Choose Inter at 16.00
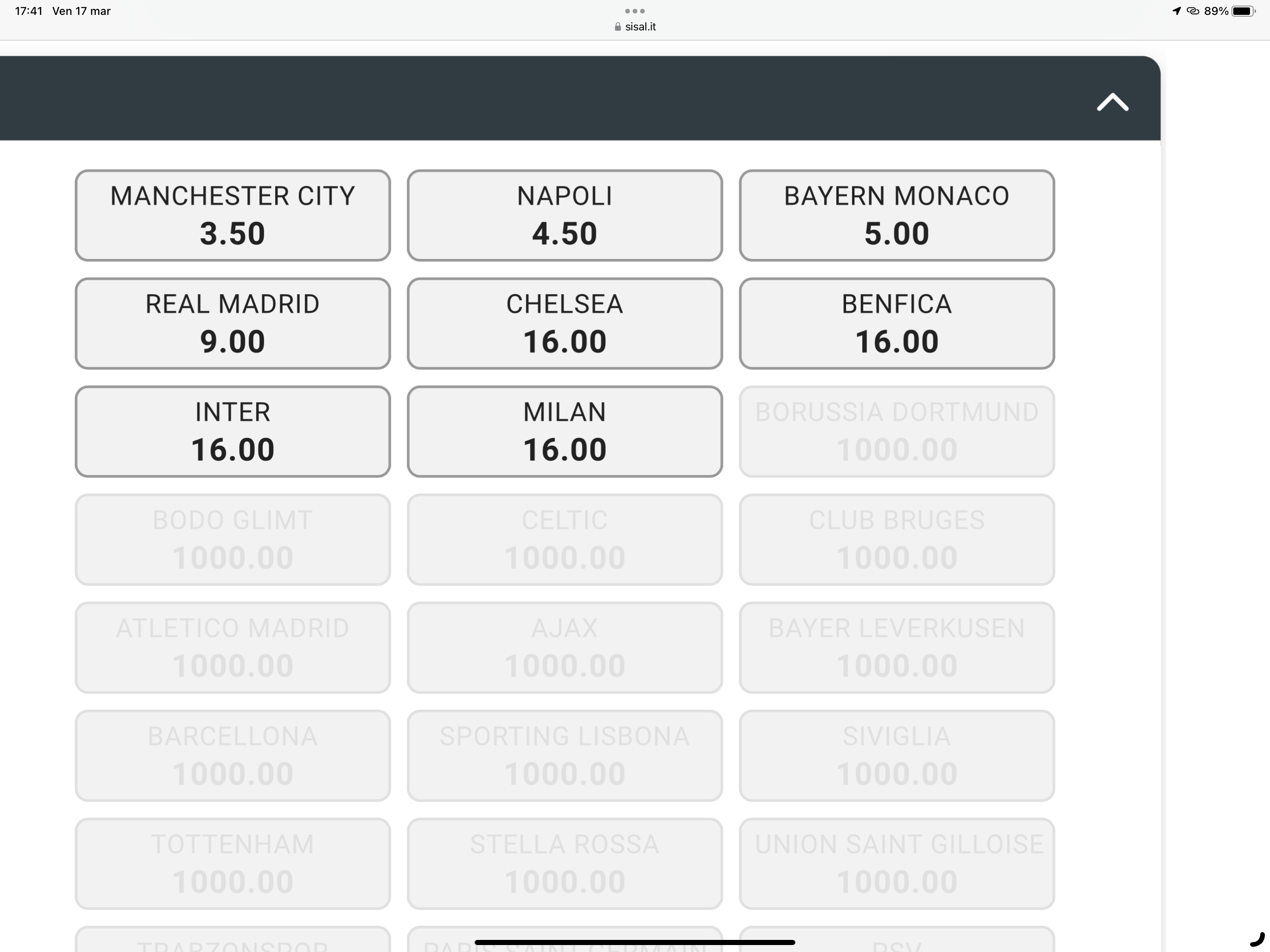 pos(232,431)
